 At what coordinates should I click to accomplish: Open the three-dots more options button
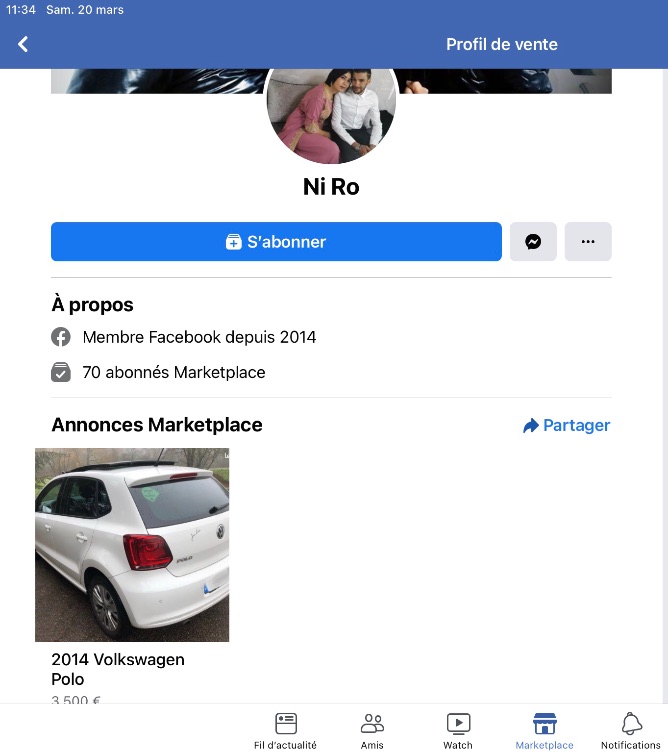click(x=588, y=242)
